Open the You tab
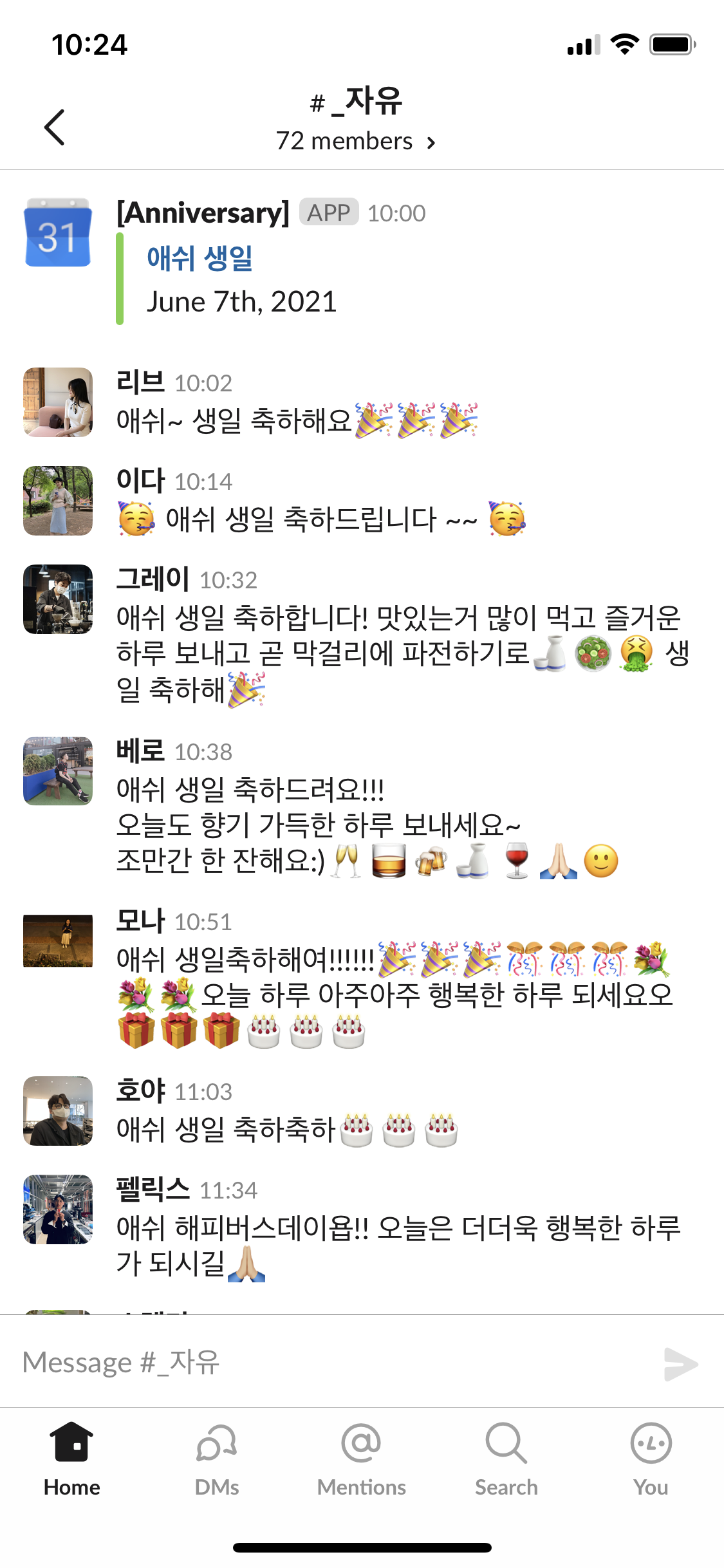The height and width of the screenshot is (1568, 724). click(651, 1460)
